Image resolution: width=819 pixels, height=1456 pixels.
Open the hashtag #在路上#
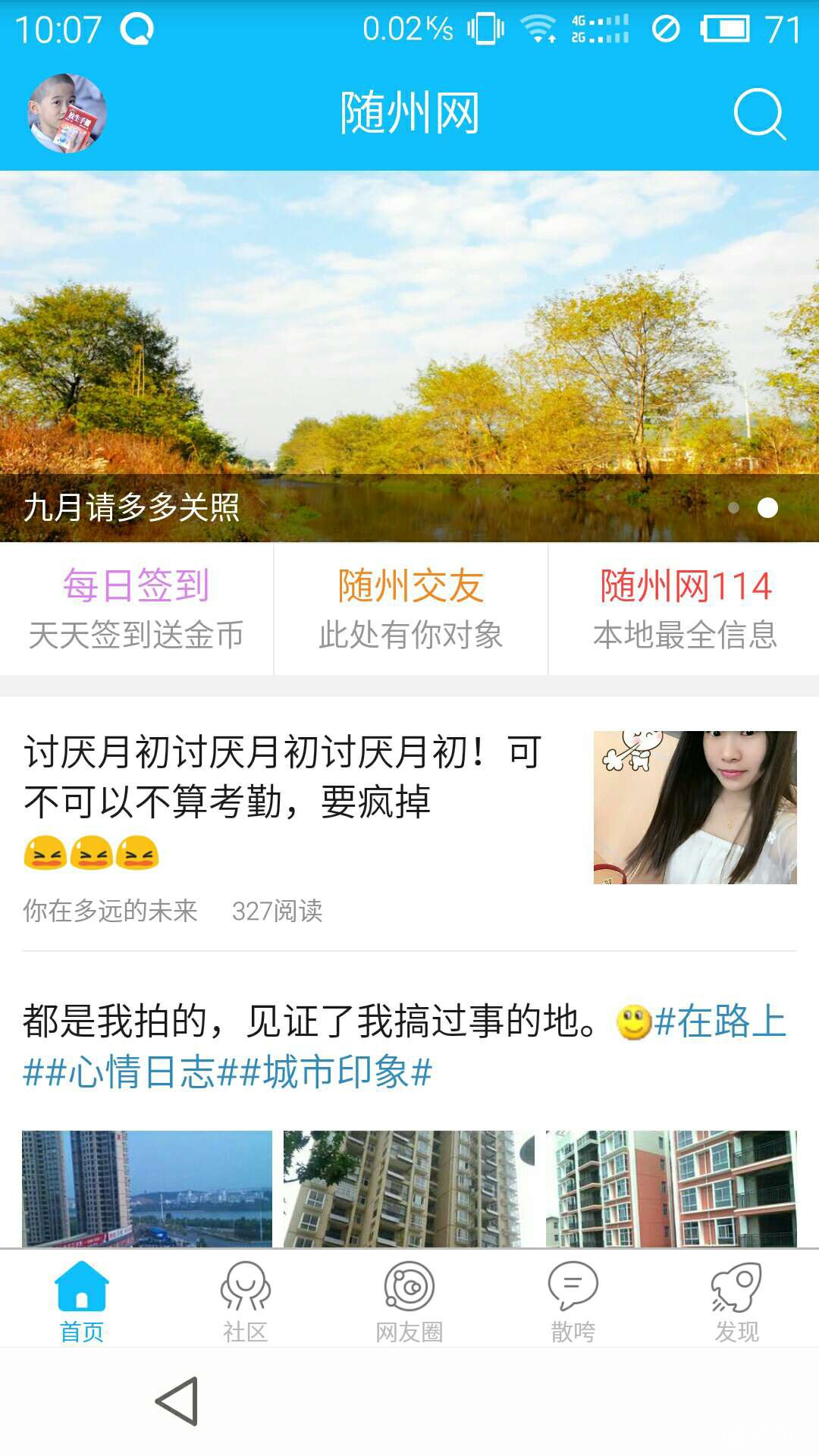point(720,1021)
